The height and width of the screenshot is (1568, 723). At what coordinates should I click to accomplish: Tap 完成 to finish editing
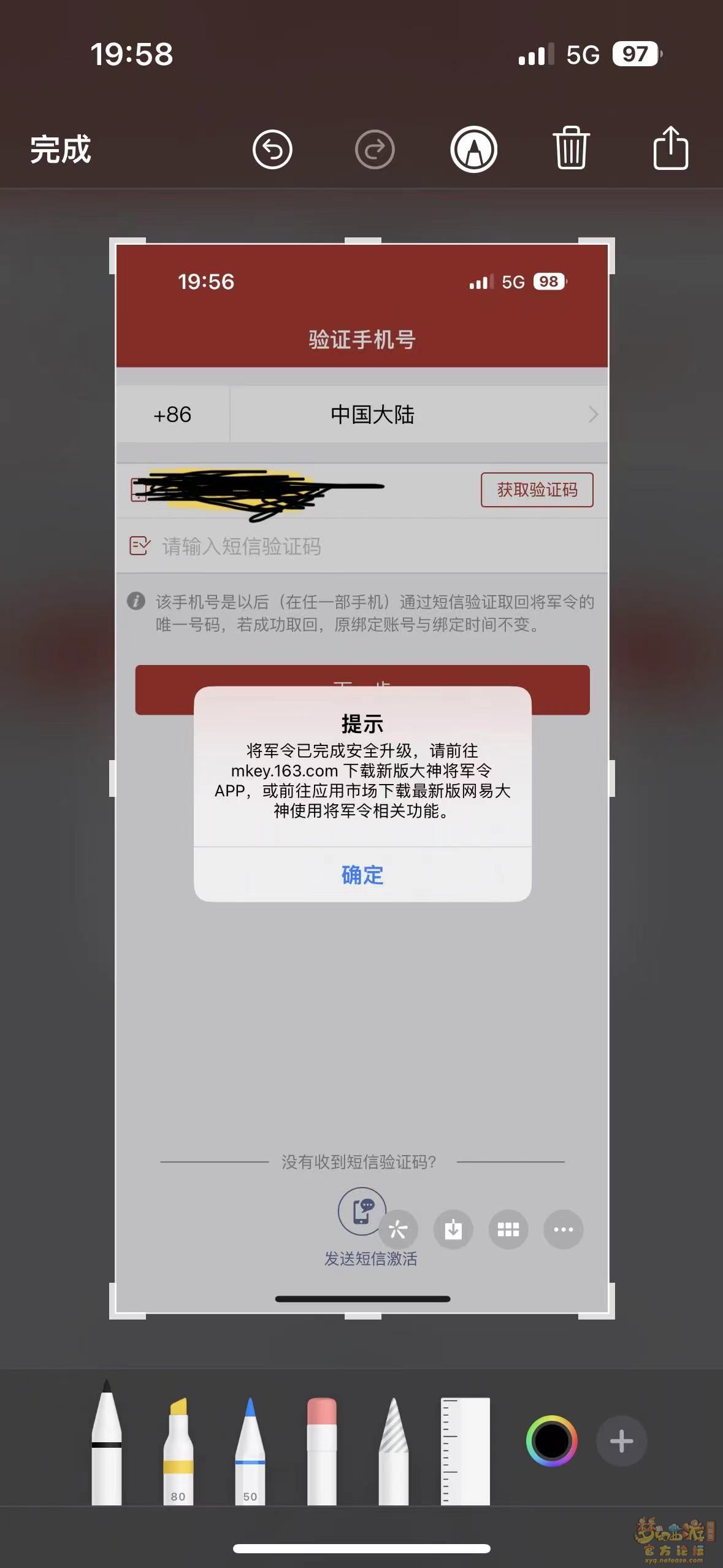tap(60, 149)
